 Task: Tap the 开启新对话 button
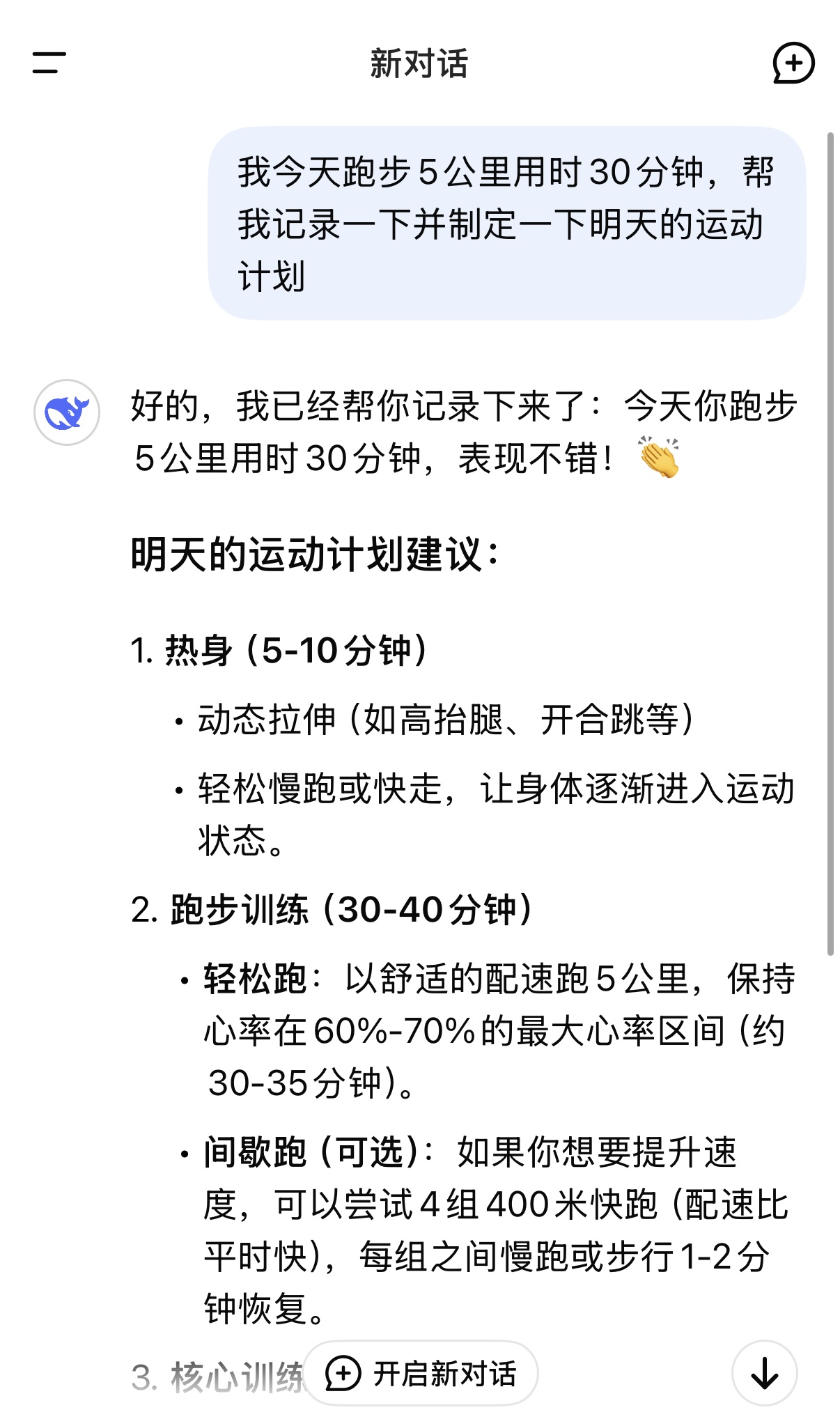point(421,1373)
